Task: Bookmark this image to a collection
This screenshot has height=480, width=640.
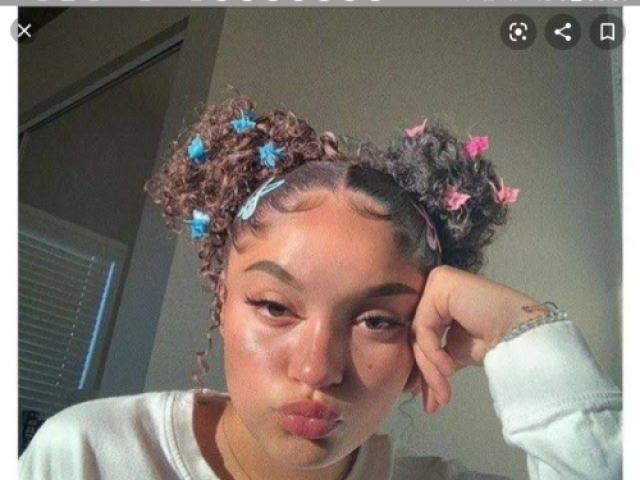Action: tap(607, 32)
